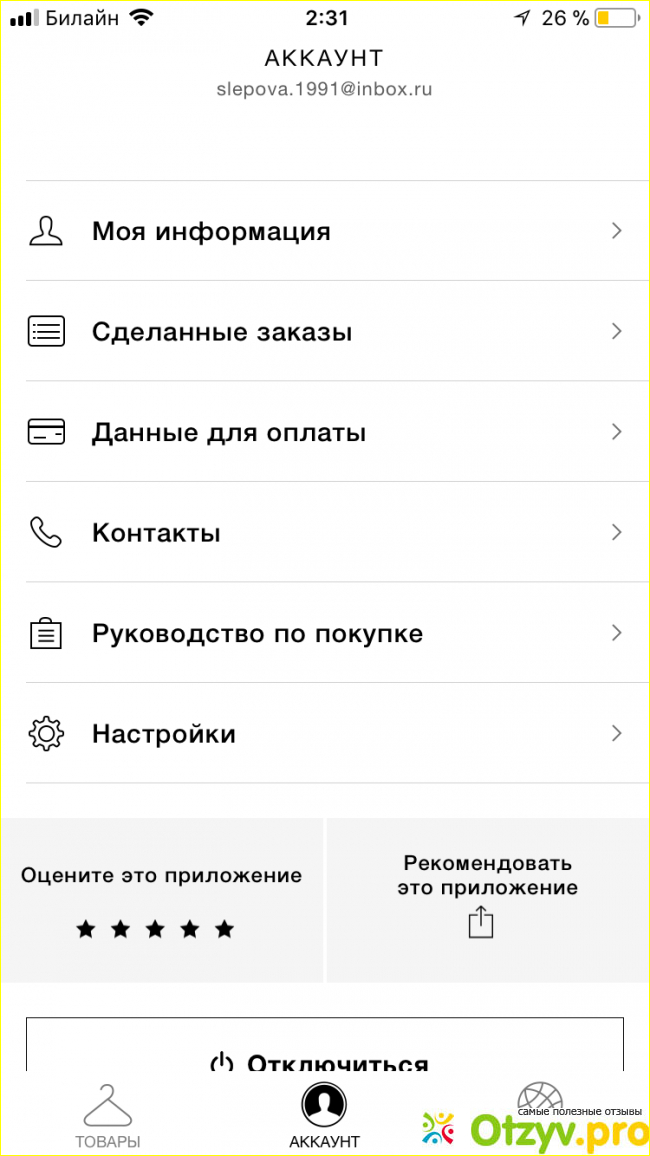This screenshot has height=1156, width=650.
Task: Open Контакты row
Action: pos(324,532)
